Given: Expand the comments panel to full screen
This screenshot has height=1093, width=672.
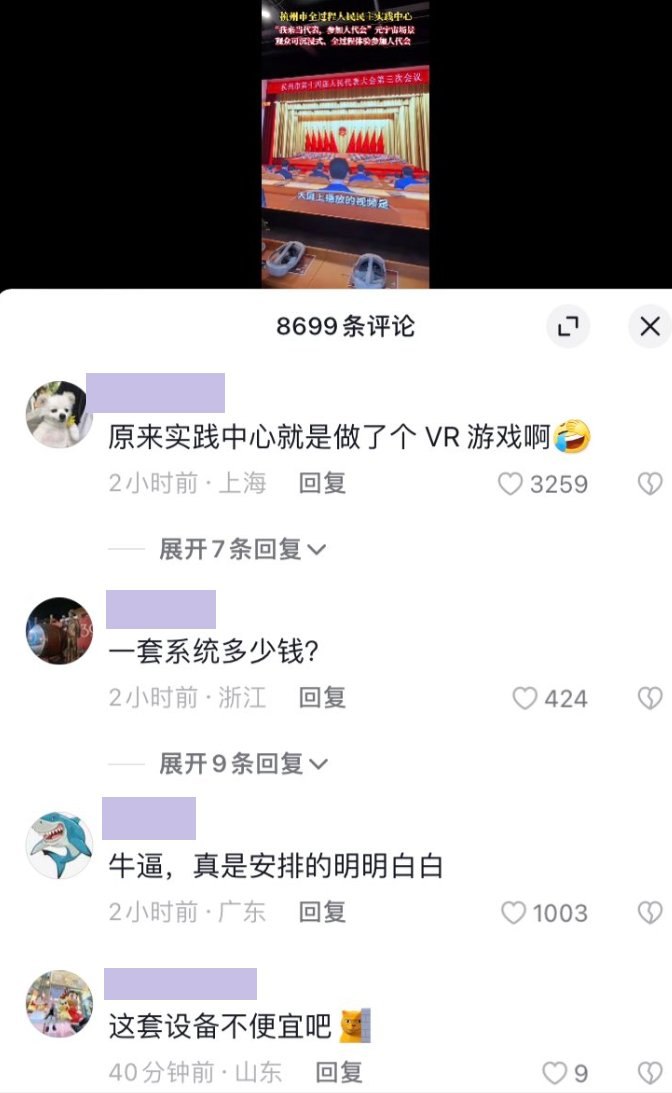Looking at the screenshot, I should coord(568,326).
